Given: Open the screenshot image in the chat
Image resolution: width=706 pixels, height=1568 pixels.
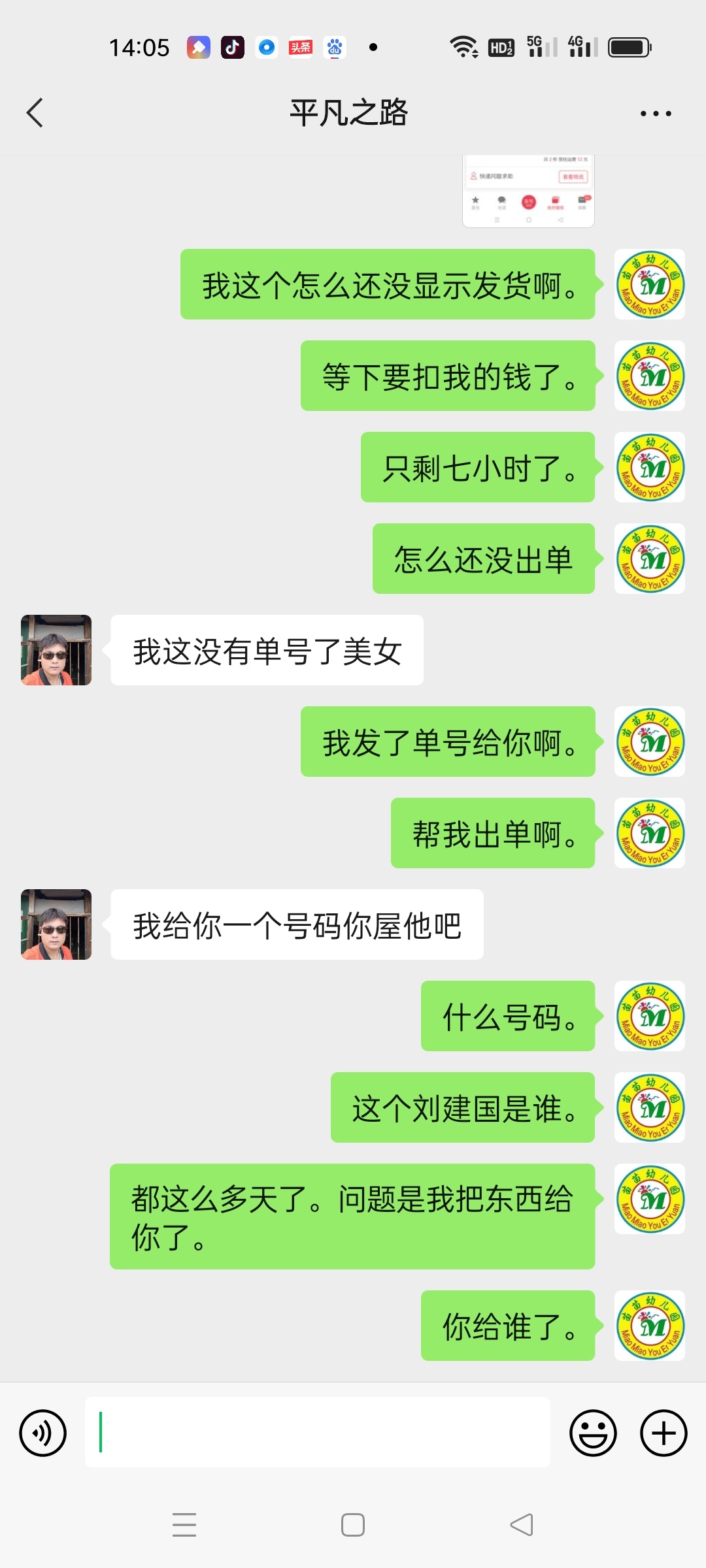Looking at the screenshot, I should pyautogui.click(x=528, y=192).
